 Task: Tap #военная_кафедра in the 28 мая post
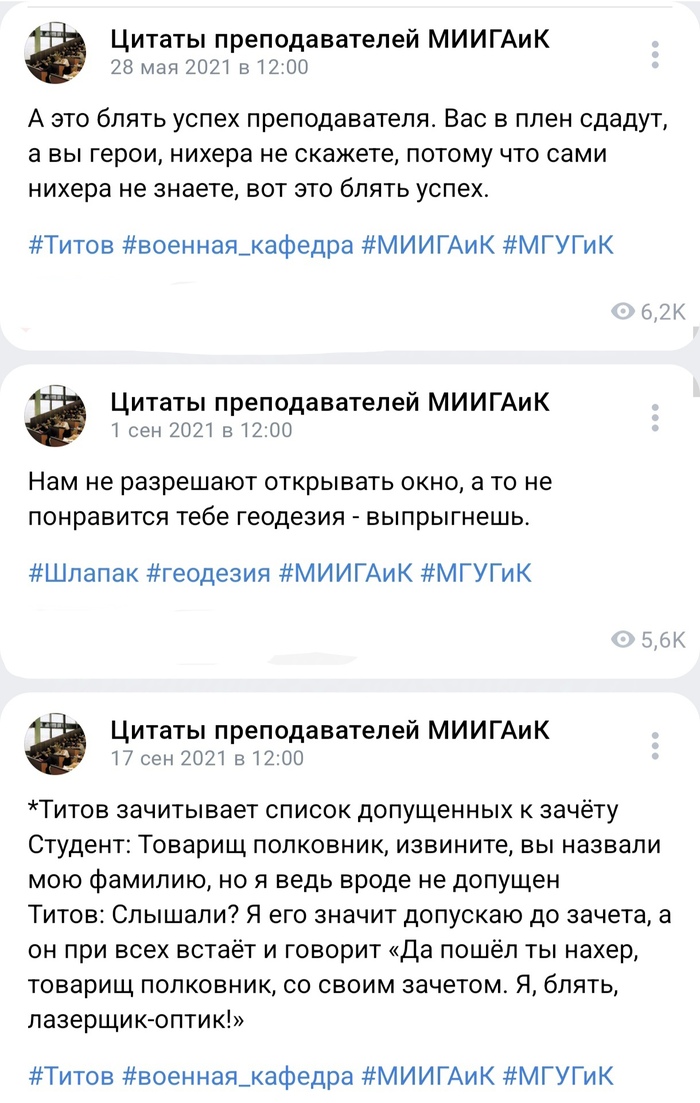[237, 246]
